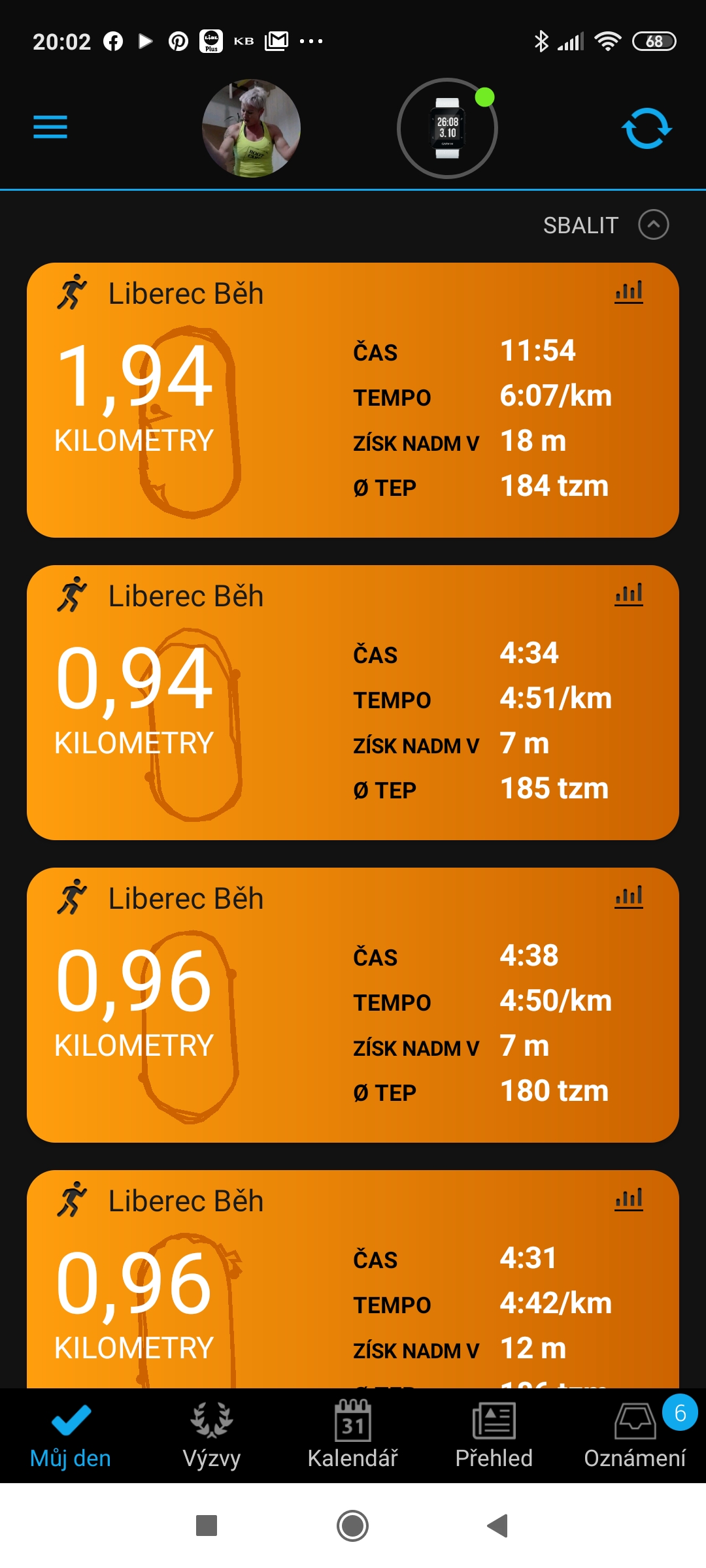The width and height of the screenshot is (706, 1568).
Task: Open the 1,94 km Liberec Běh card
Action: (353, 400)
